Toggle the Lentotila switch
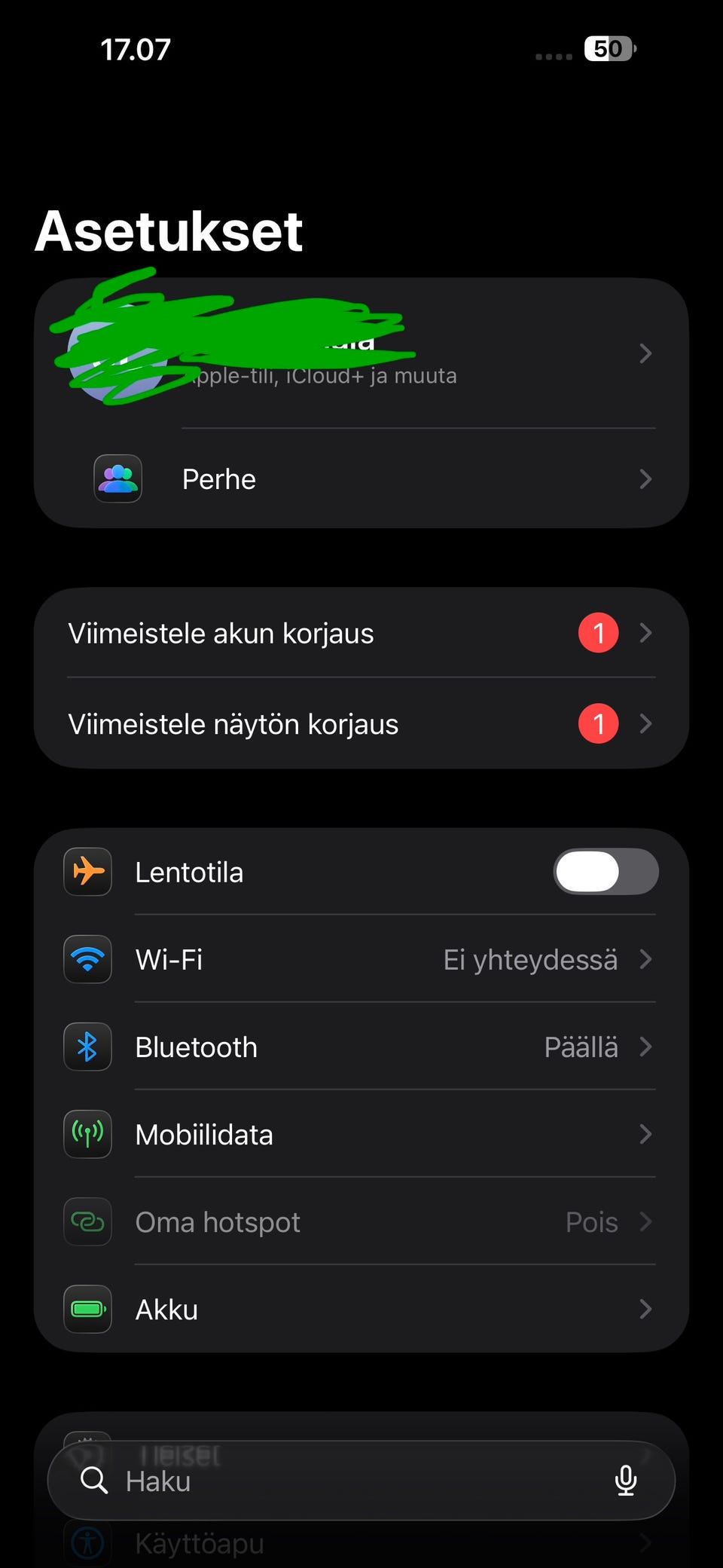This screenshot has height=1568, width=723. coord(606,872)
